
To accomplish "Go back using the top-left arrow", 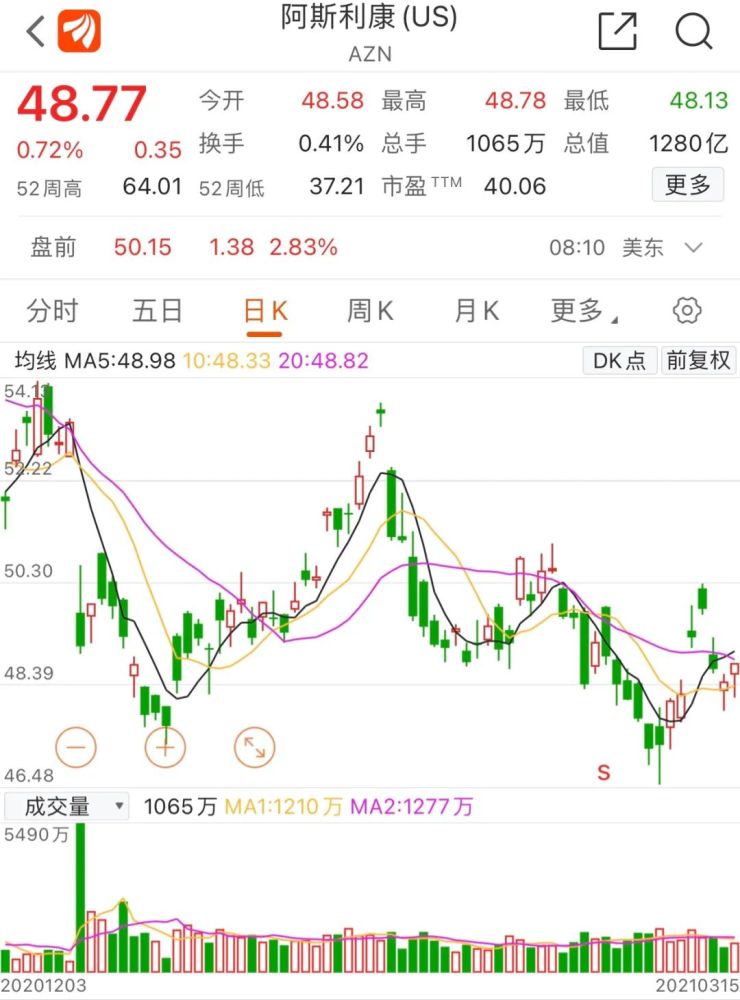I will pyautogui.click(x=35, y=31).
